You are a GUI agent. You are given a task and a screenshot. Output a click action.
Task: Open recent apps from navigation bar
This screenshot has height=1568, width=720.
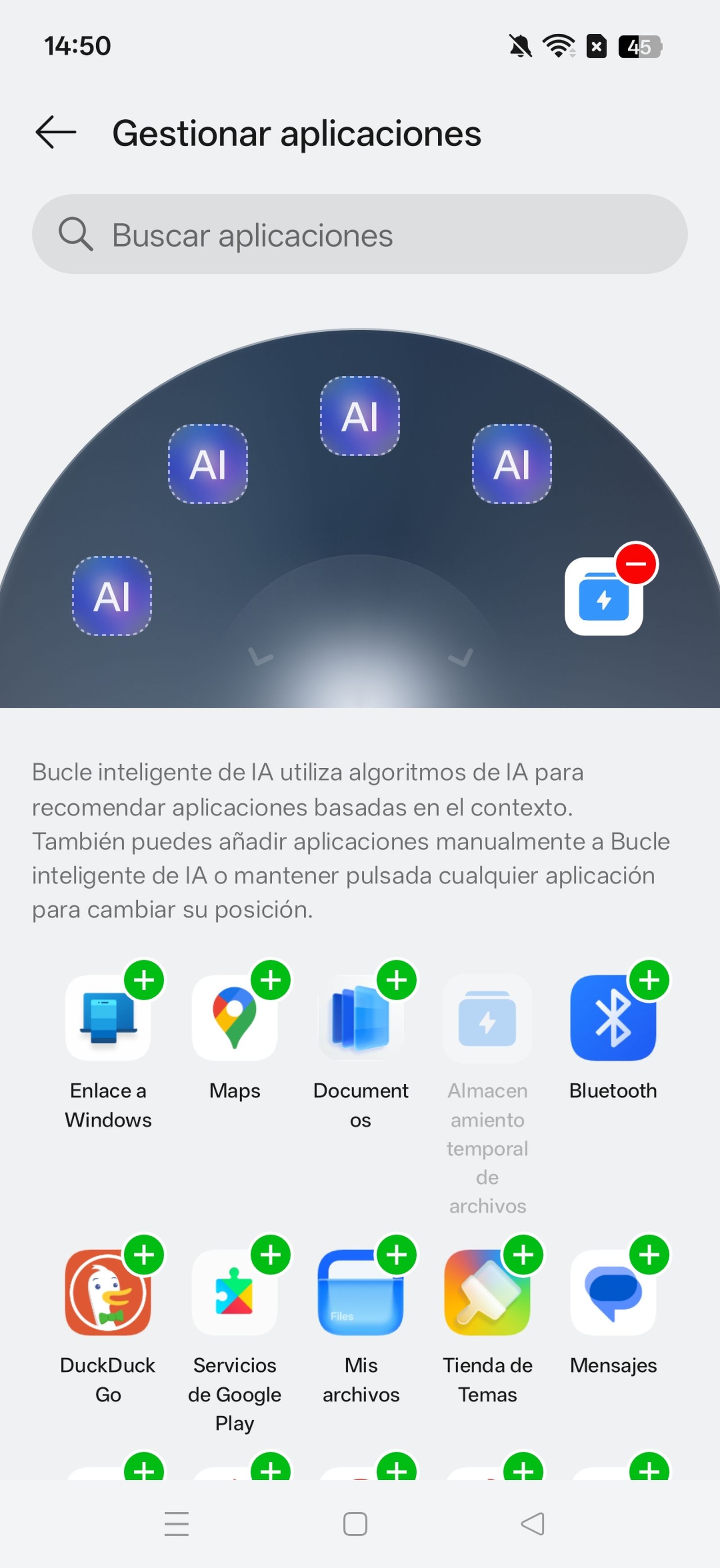point(176,1523)
